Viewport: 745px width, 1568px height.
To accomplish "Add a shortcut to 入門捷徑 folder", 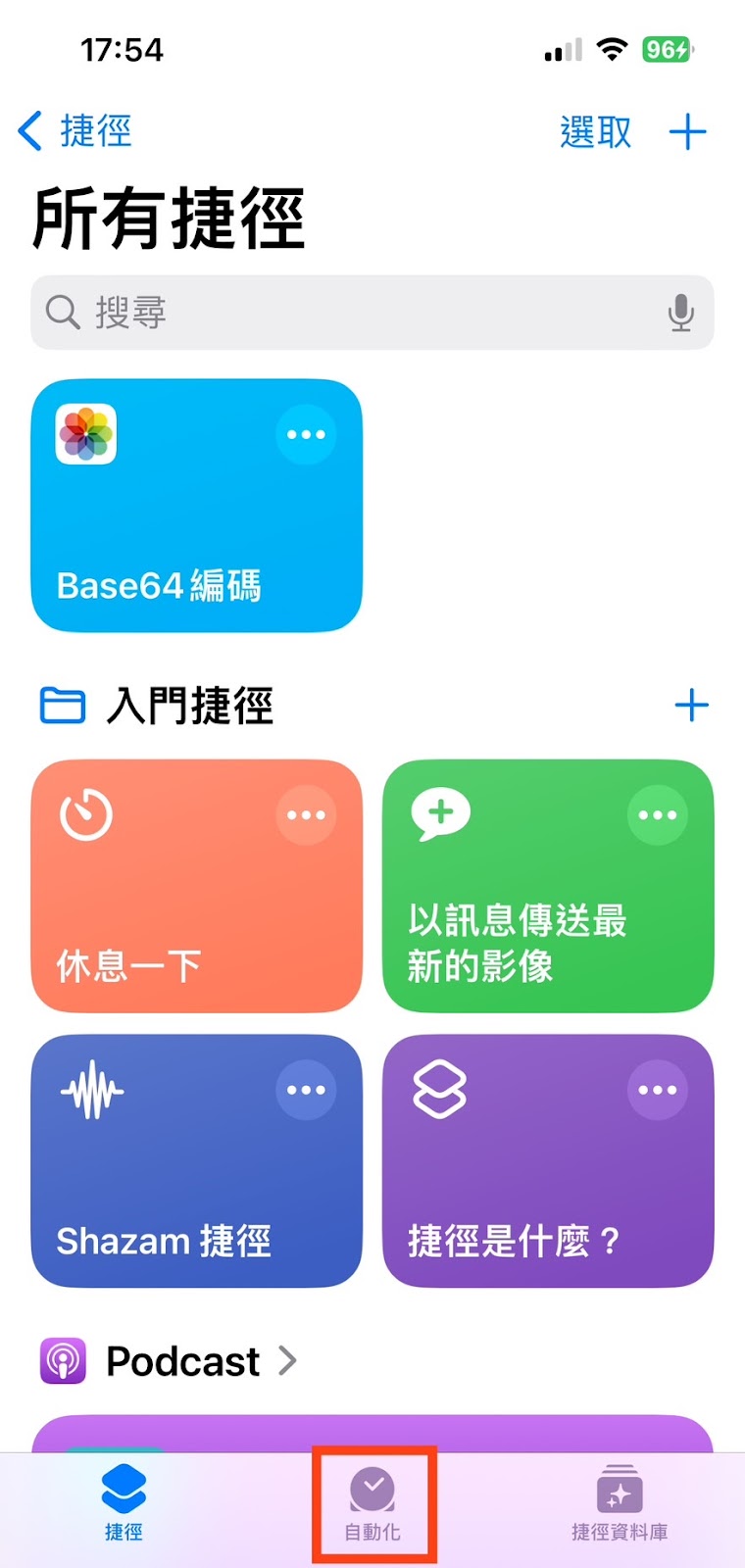I will click(691, 705).
